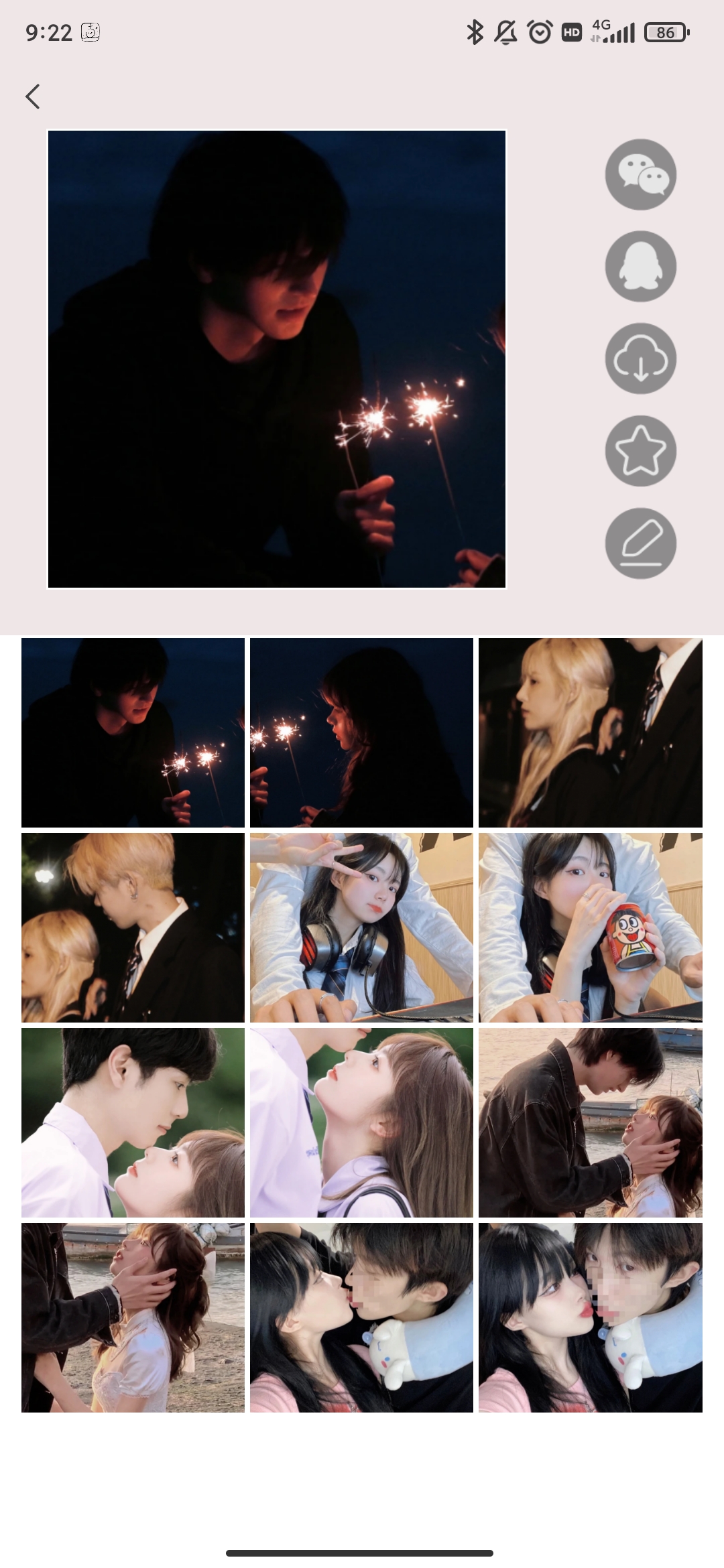
Task: Download the selected avatar image
Action: tap(640, 358)
